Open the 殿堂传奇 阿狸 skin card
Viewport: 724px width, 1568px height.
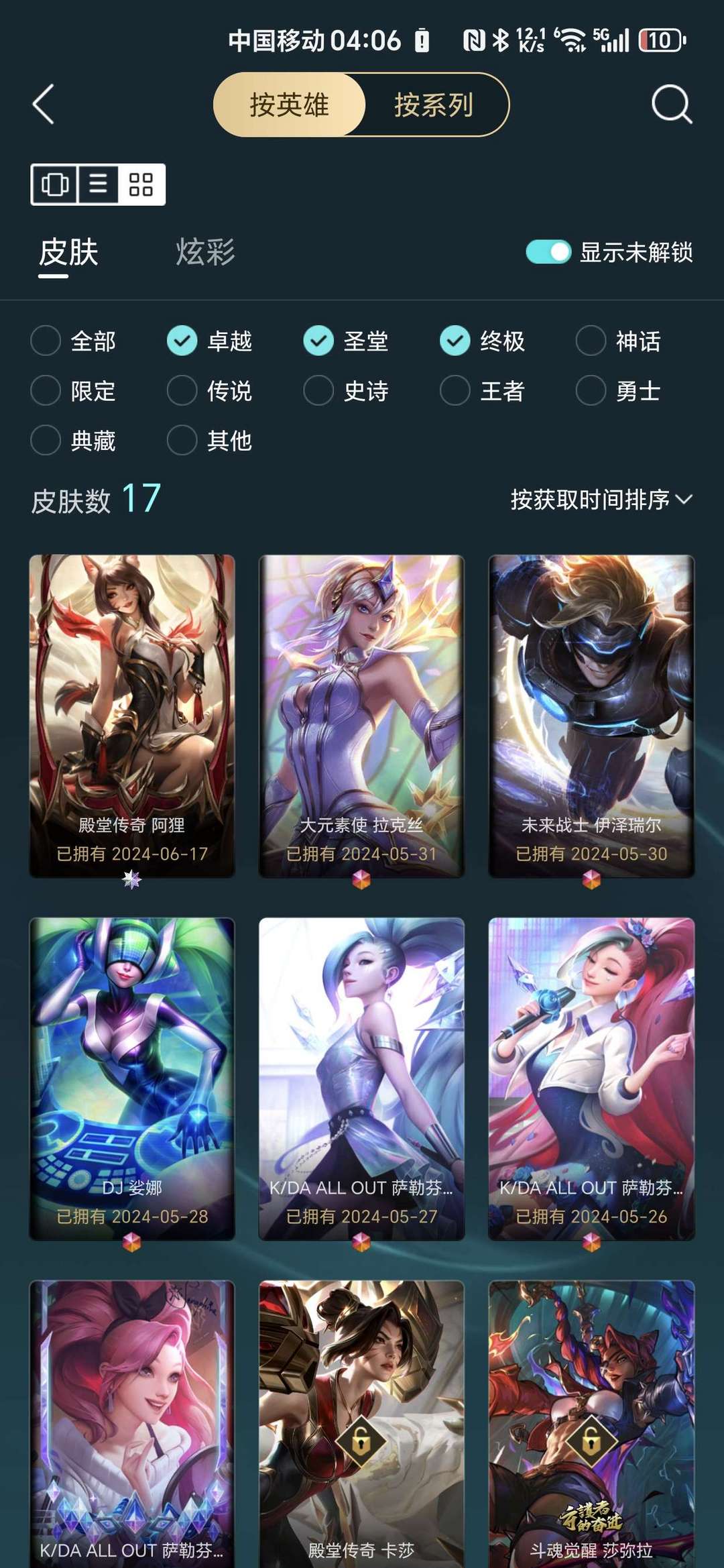[132, 715]
